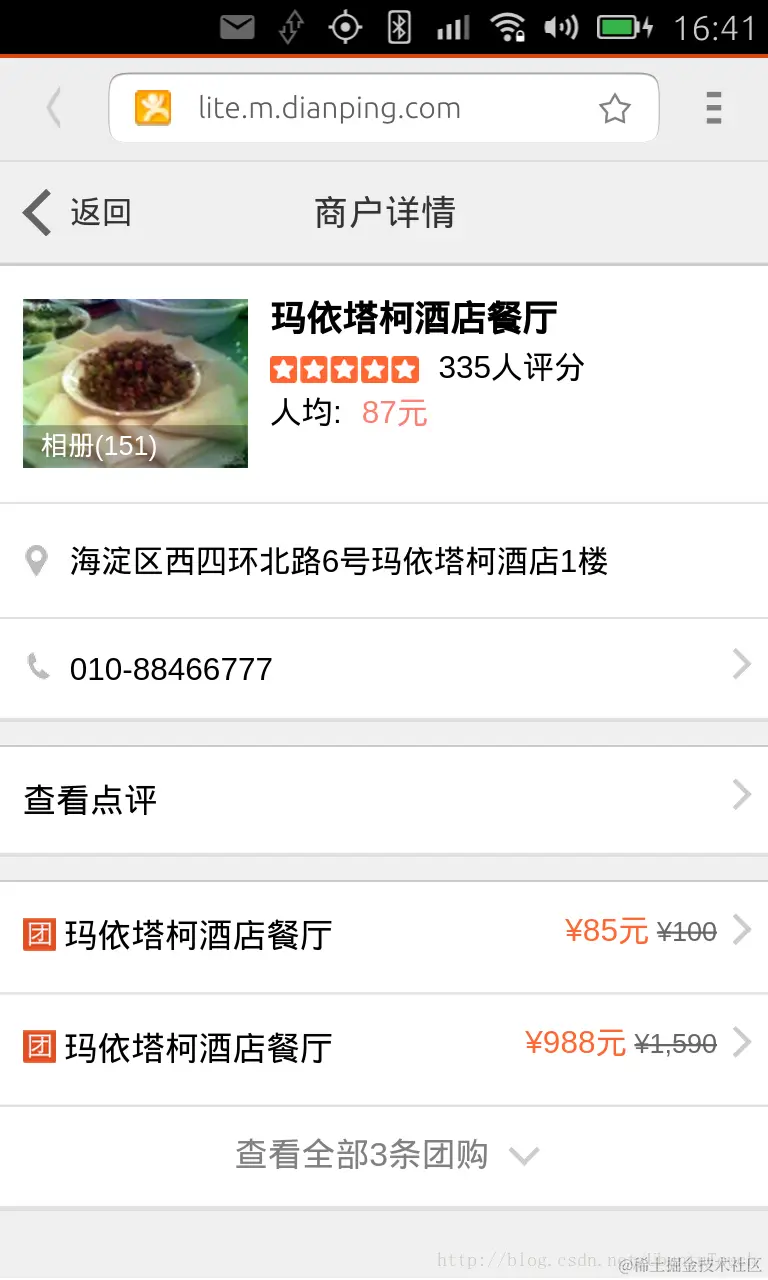Open 查看点评 to view reviews
The width and height of the screenshot is (768, 1280).
[x=384, y=799]
